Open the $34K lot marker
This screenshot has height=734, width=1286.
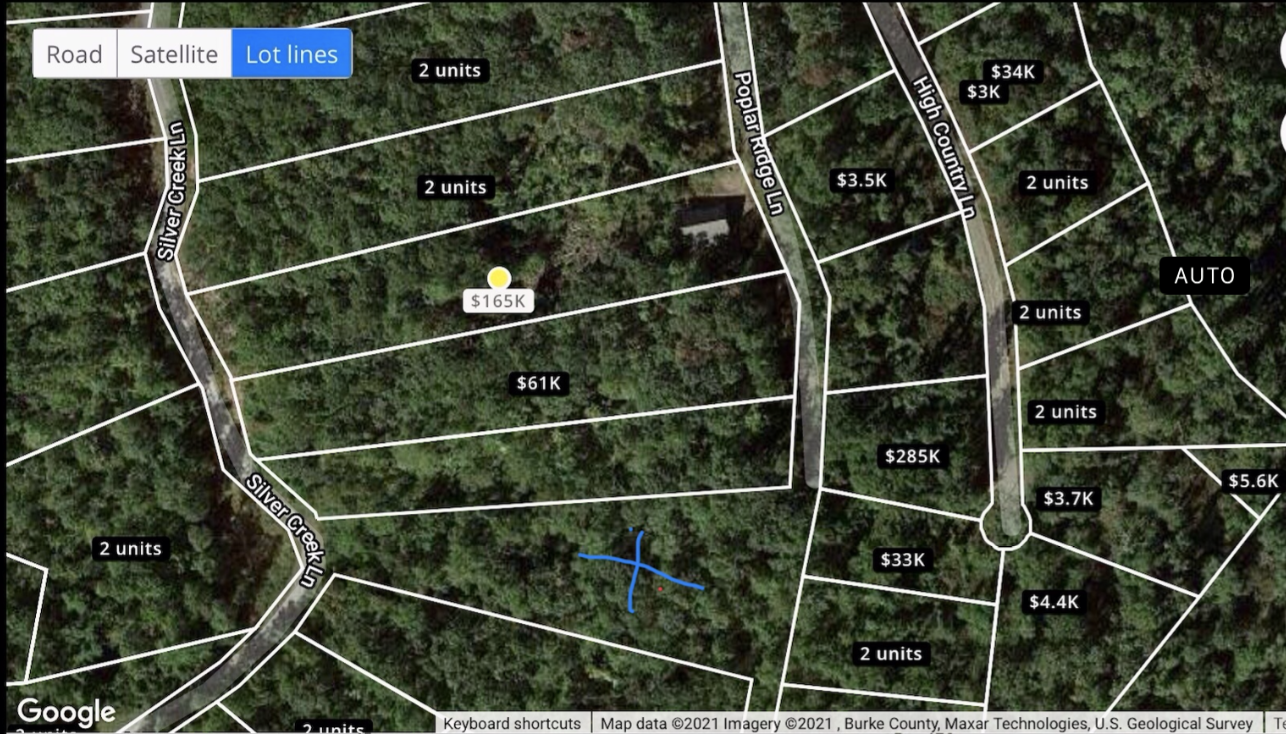pos(1012,71)
